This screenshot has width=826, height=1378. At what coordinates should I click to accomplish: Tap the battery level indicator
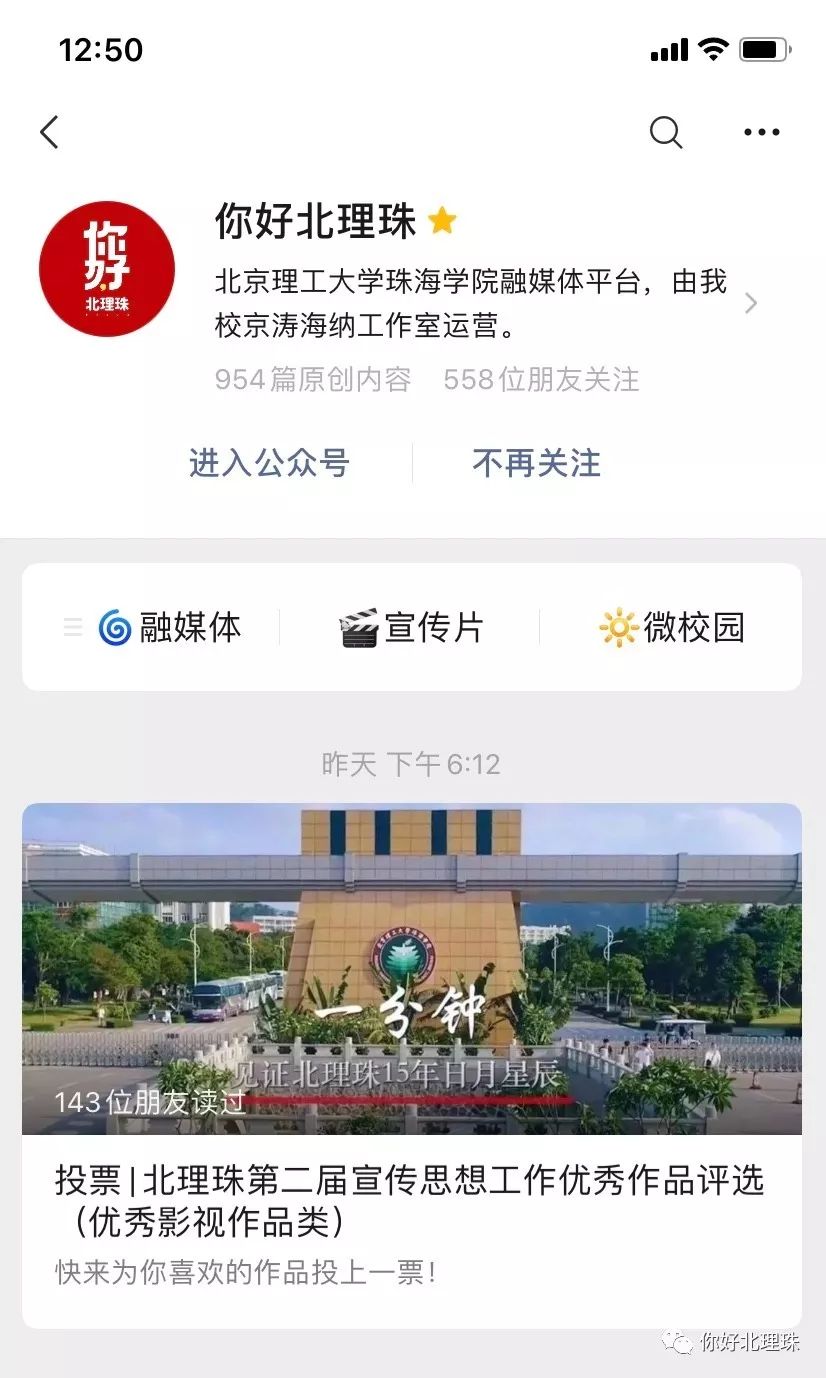tap(764, 48)
